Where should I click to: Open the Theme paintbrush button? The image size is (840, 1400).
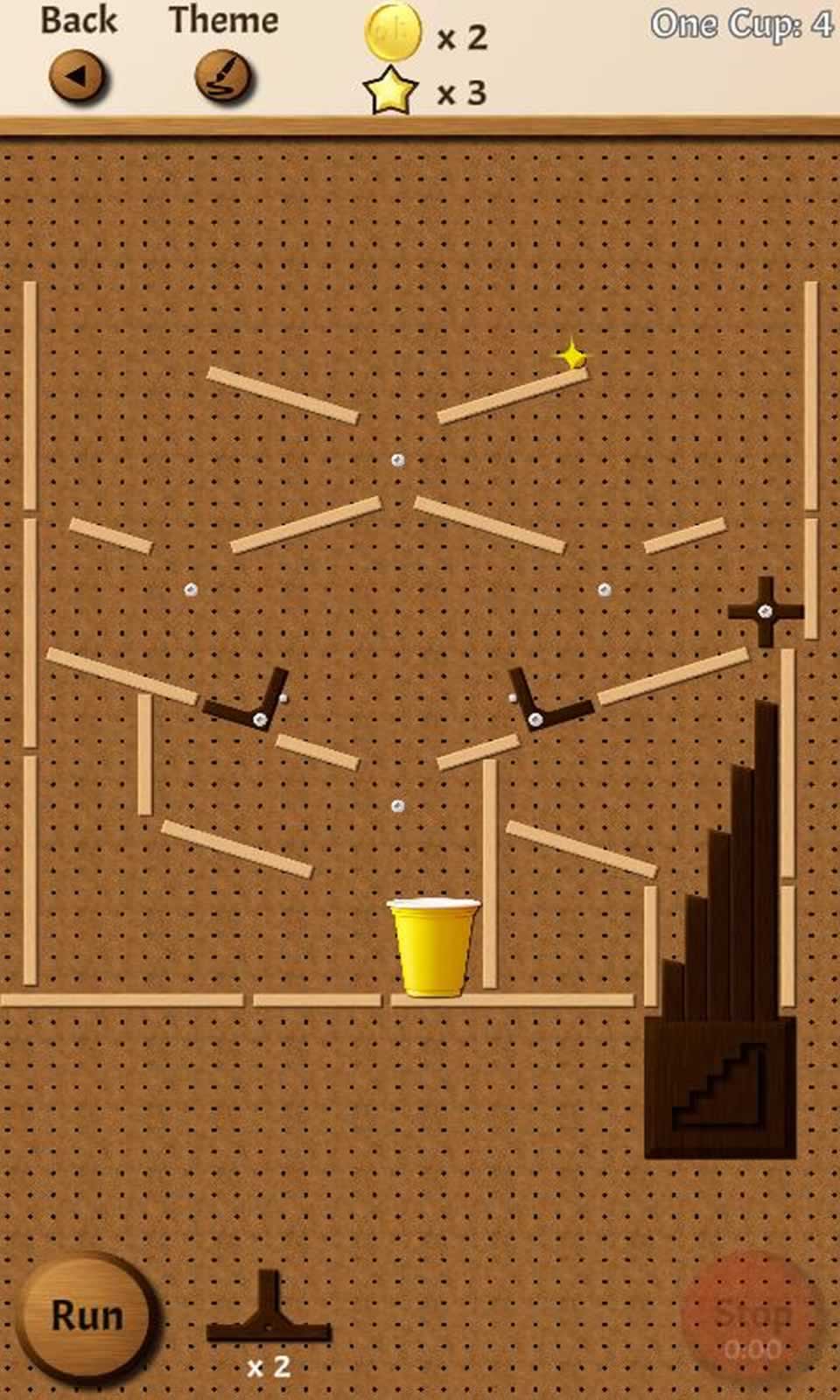pos(224,77)
